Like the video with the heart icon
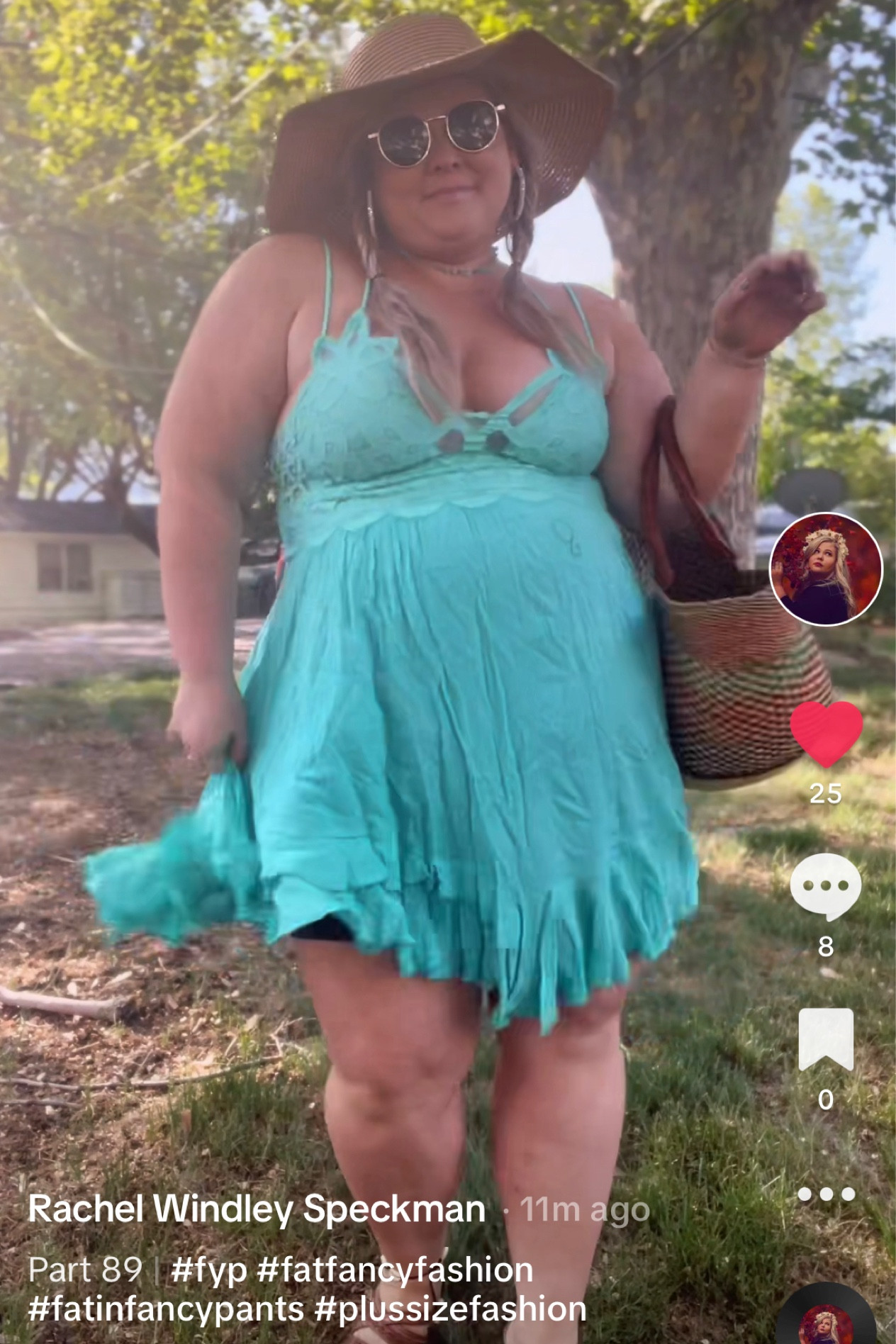 point(826,734)
